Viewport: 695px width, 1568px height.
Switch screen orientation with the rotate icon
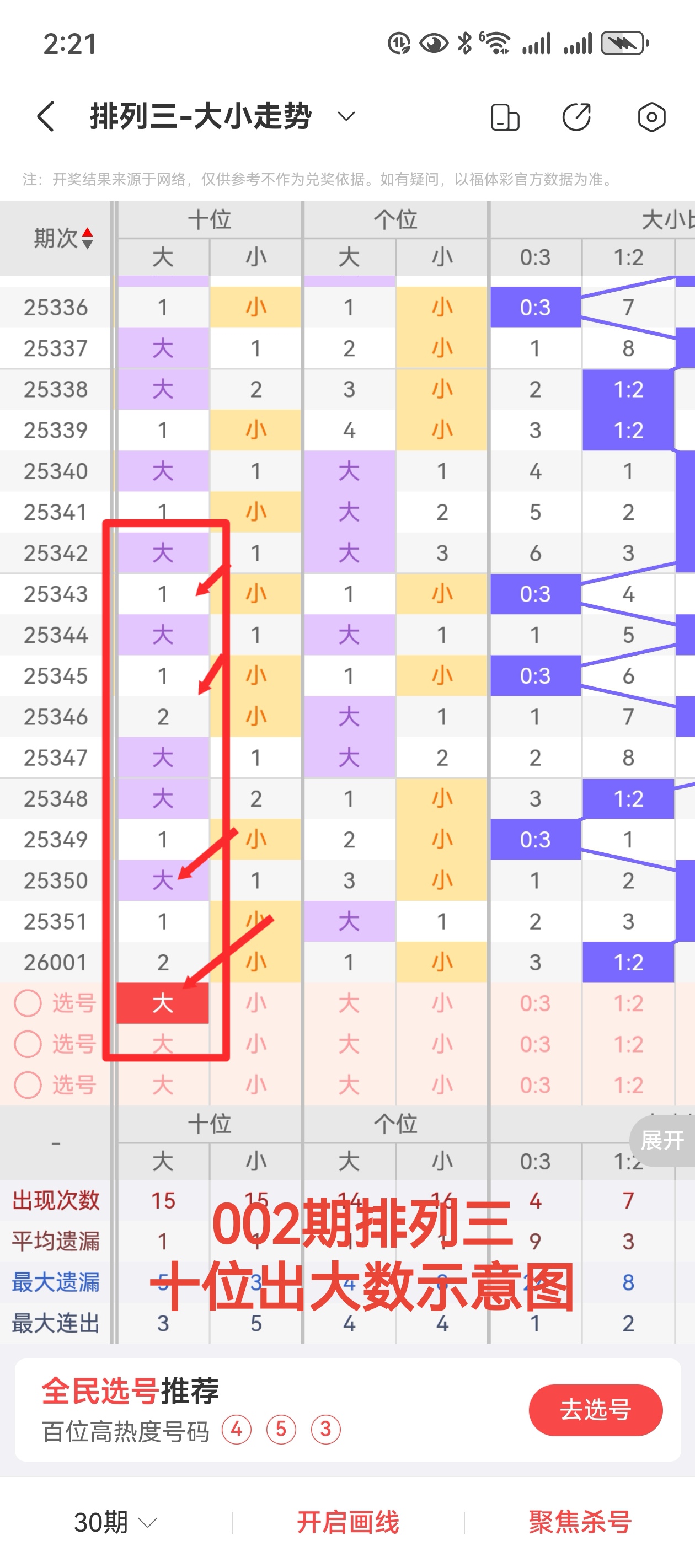504,117
